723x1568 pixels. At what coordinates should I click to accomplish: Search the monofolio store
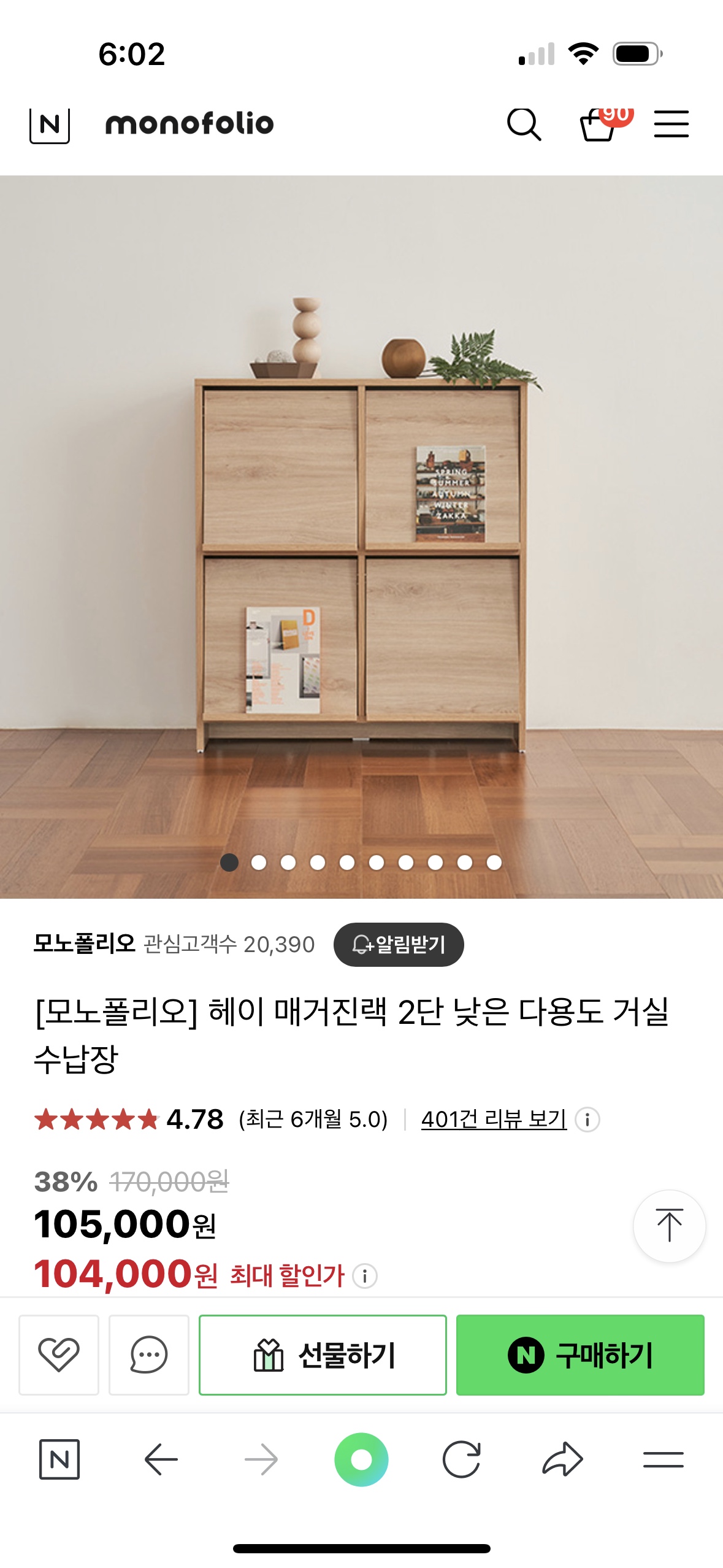pos(524,125)
